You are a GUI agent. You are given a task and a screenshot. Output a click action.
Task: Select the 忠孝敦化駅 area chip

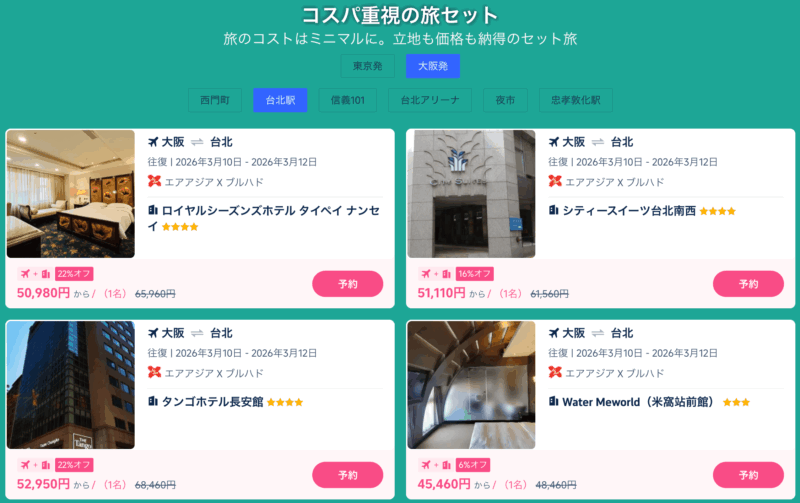click(575, 100)
